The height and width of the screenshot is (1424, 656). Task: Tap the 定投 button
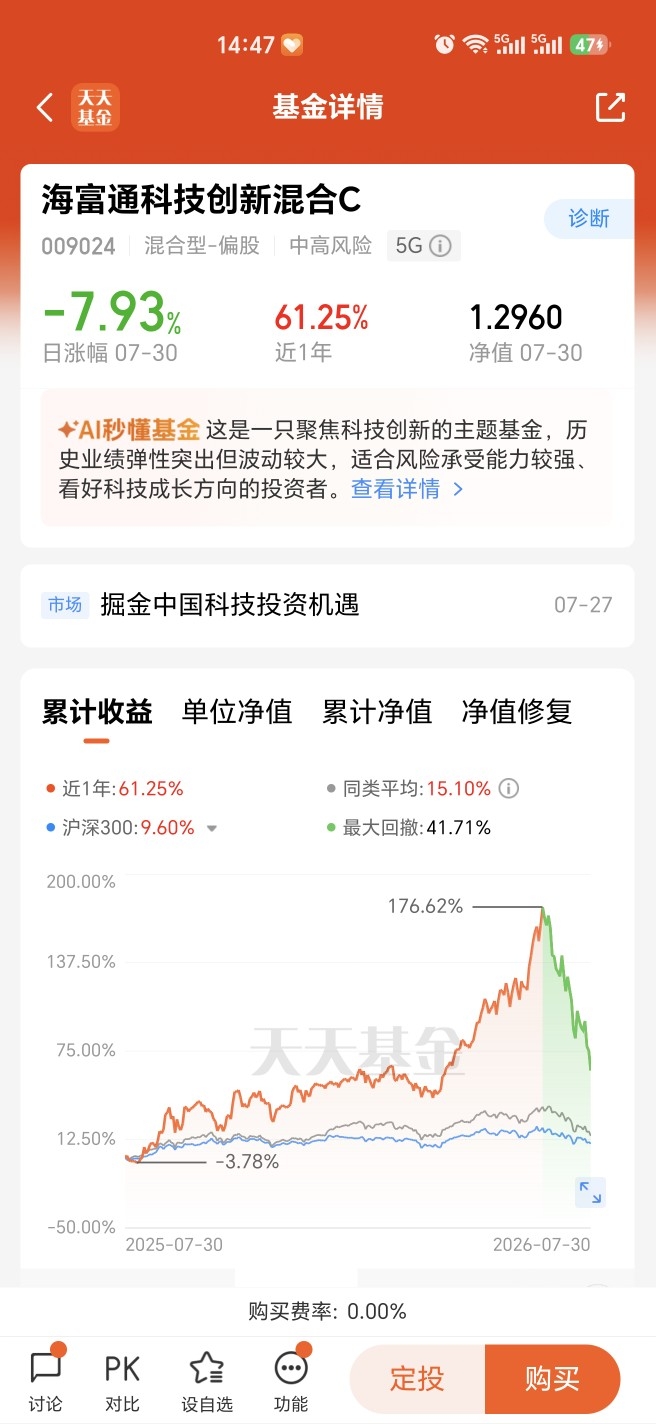(418, 1379)
